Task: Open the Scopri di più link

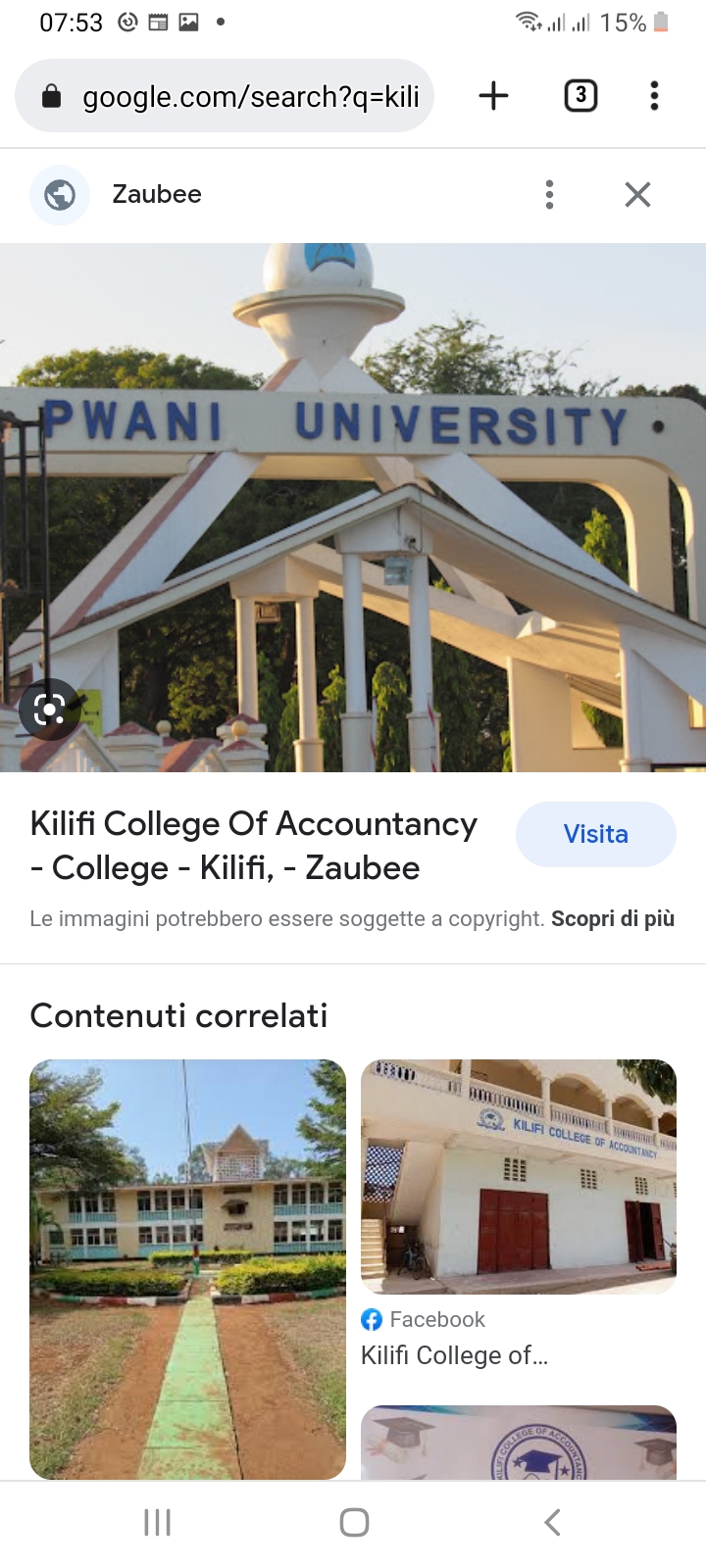Action: pyautogui.click(x=613, y=919)
